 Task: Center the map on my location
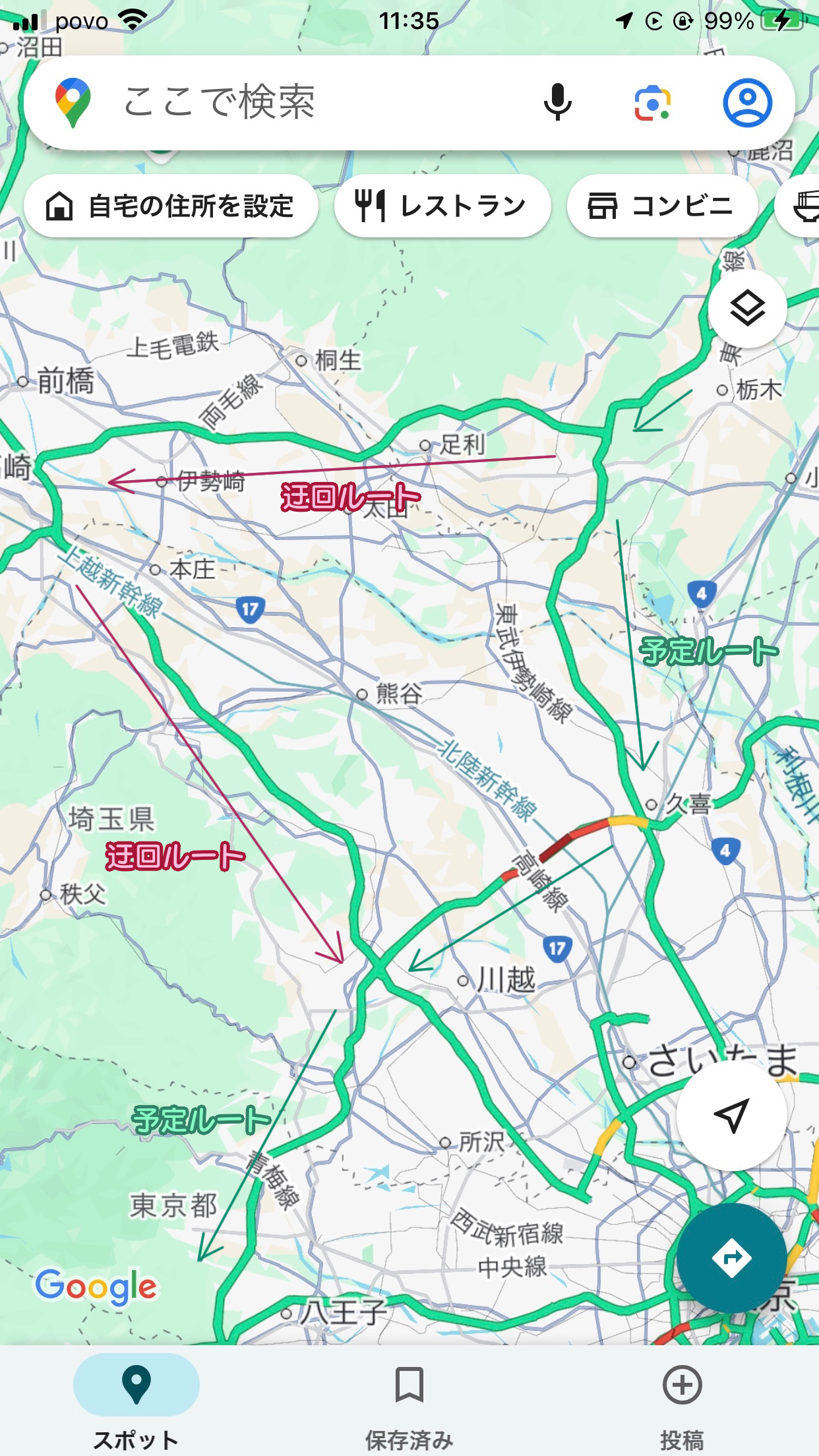732,1115
